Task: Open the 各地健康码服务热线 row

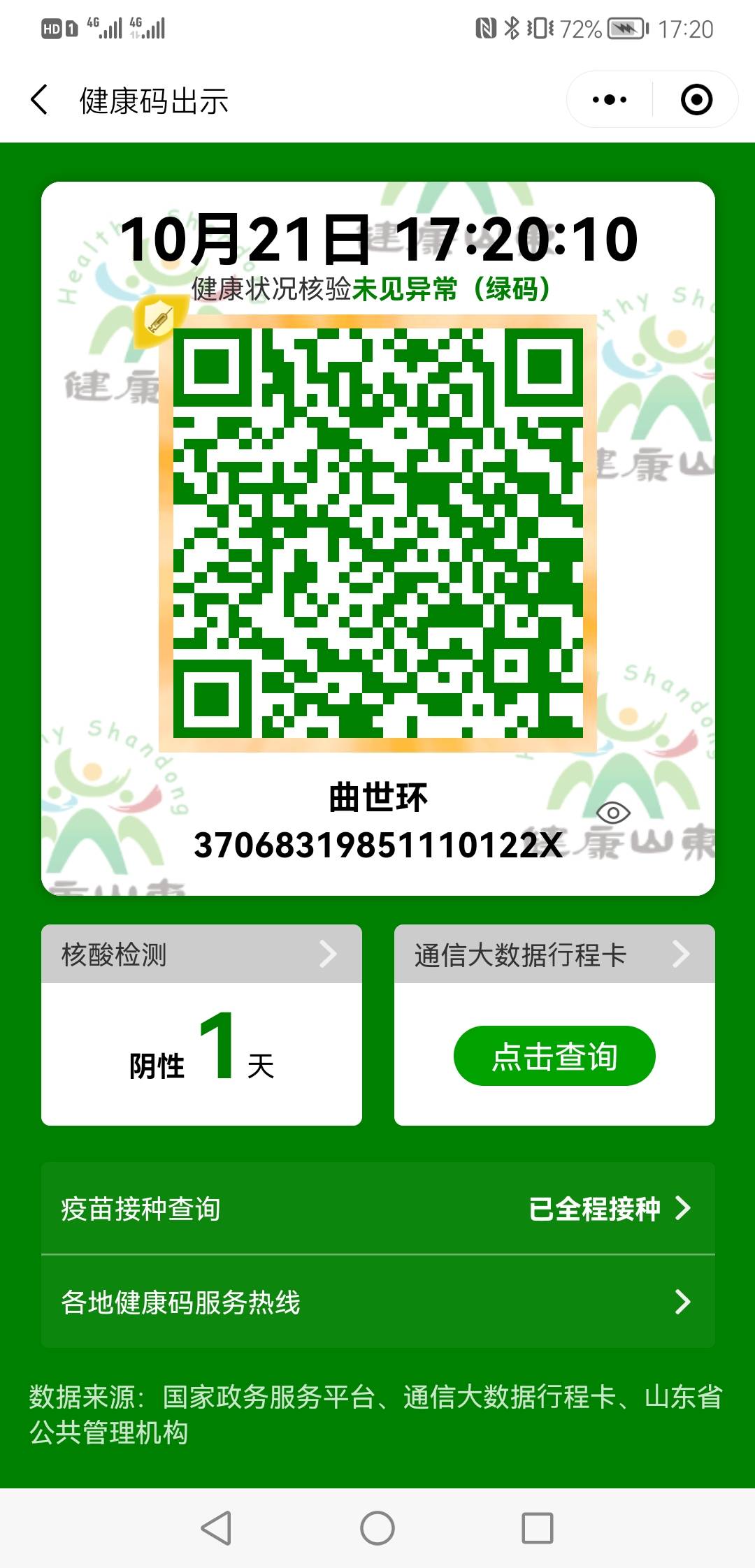Action: pyautogui.click(x=377, y=1302)
